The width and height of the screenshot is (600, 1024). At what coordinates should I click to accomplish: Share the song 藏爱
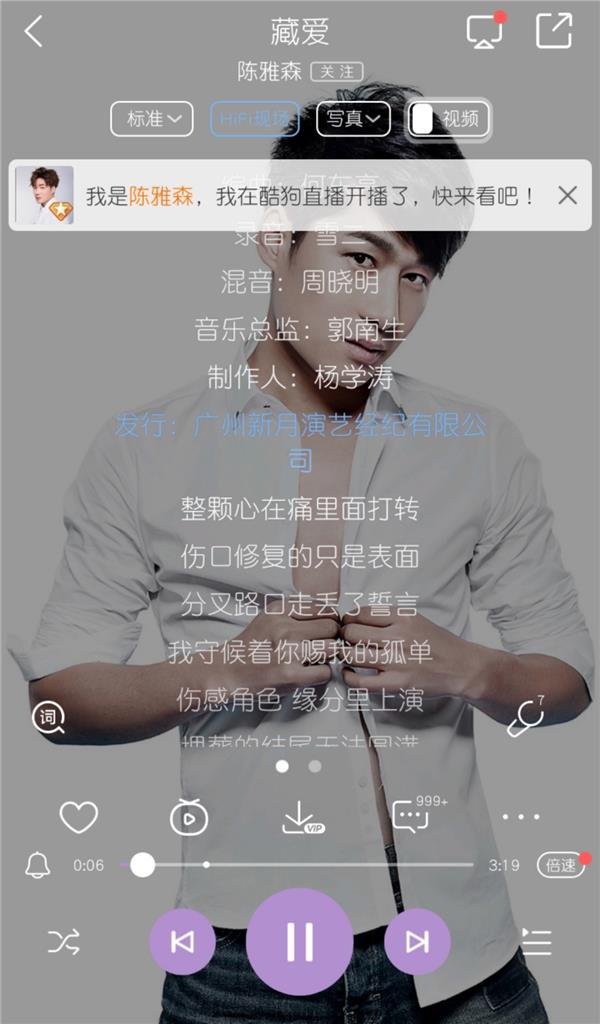pos(553,31)
